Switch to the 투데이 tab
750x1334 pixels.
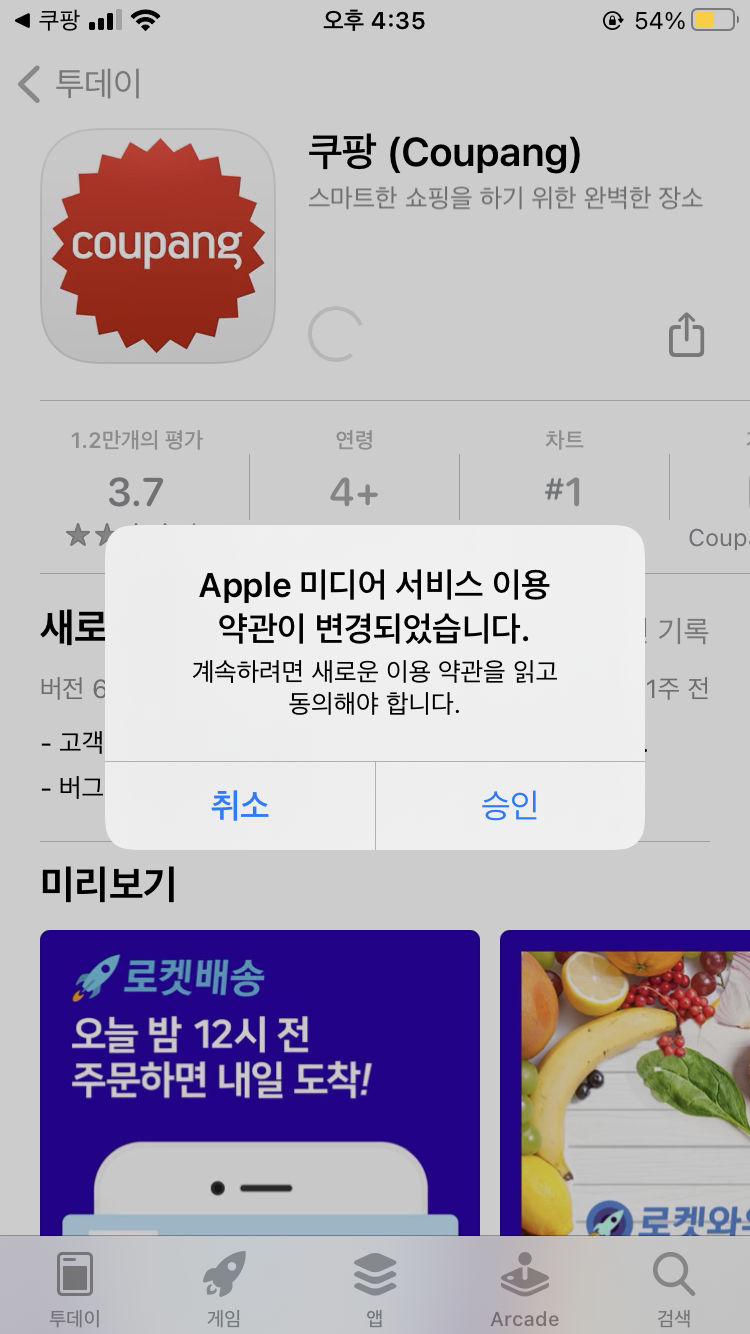click(75, 1288)
